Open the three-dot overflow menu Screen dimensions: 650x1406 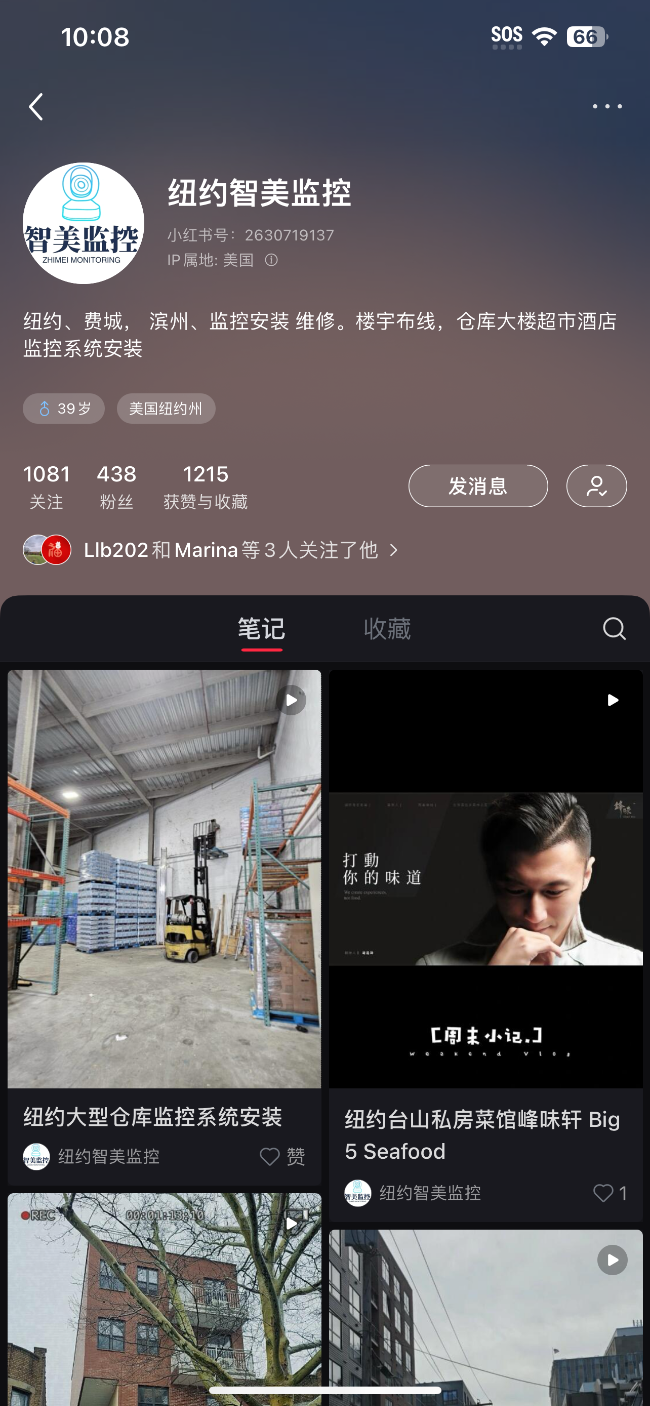coord(606,107)
